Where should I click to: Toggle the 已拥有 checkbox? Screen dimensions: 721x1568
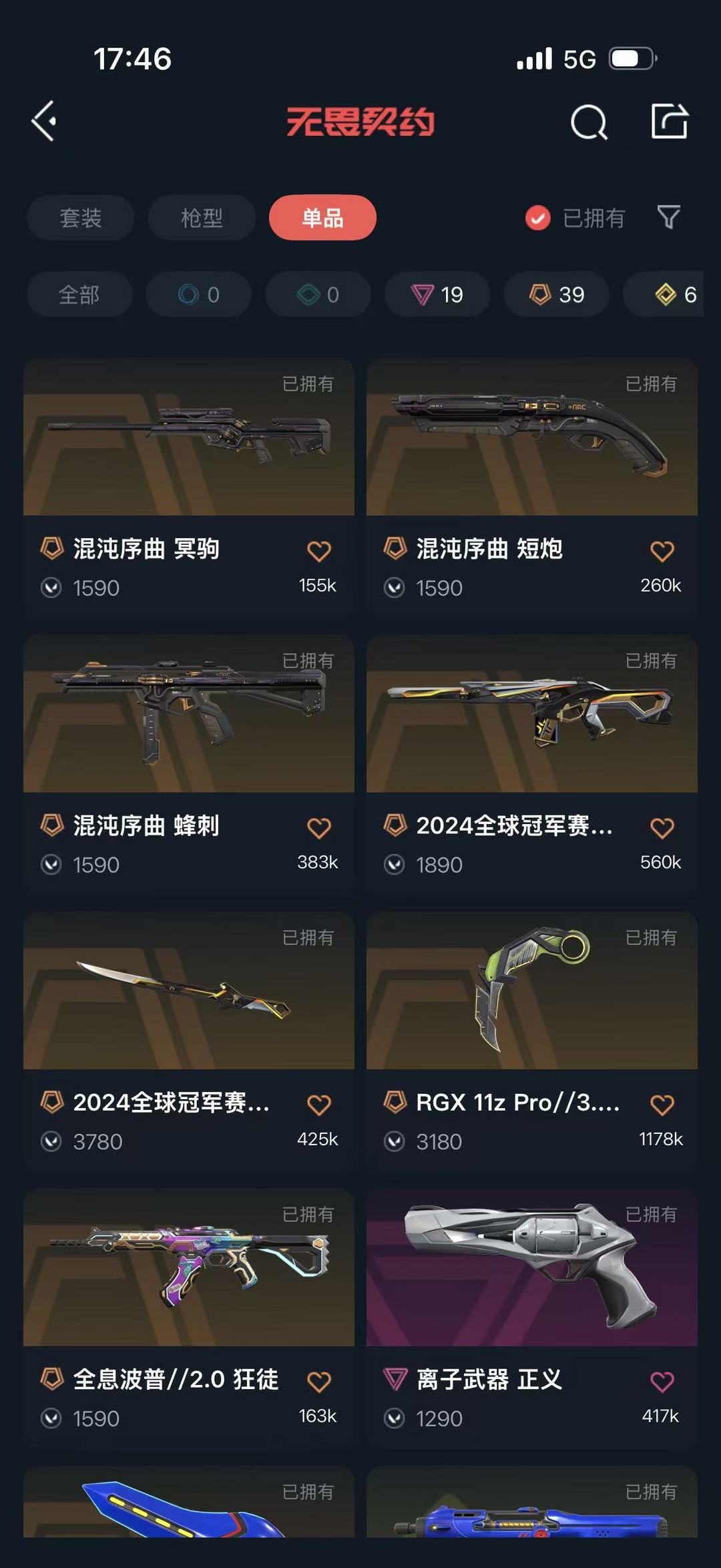[x=538, y=218]
